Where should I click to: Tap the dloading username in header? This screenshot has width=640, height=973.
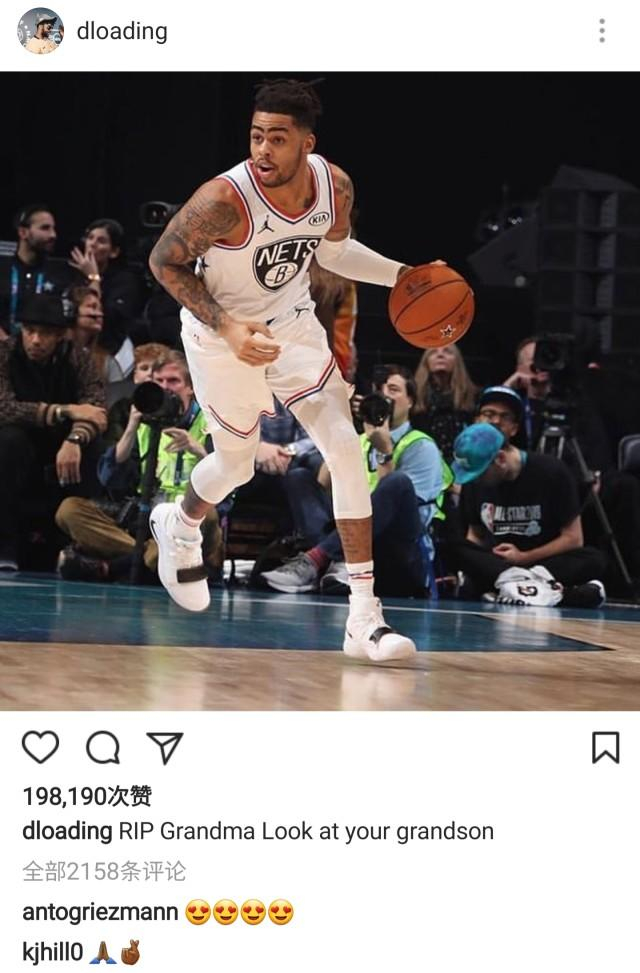pyautogui.click(x=122, y=31)
